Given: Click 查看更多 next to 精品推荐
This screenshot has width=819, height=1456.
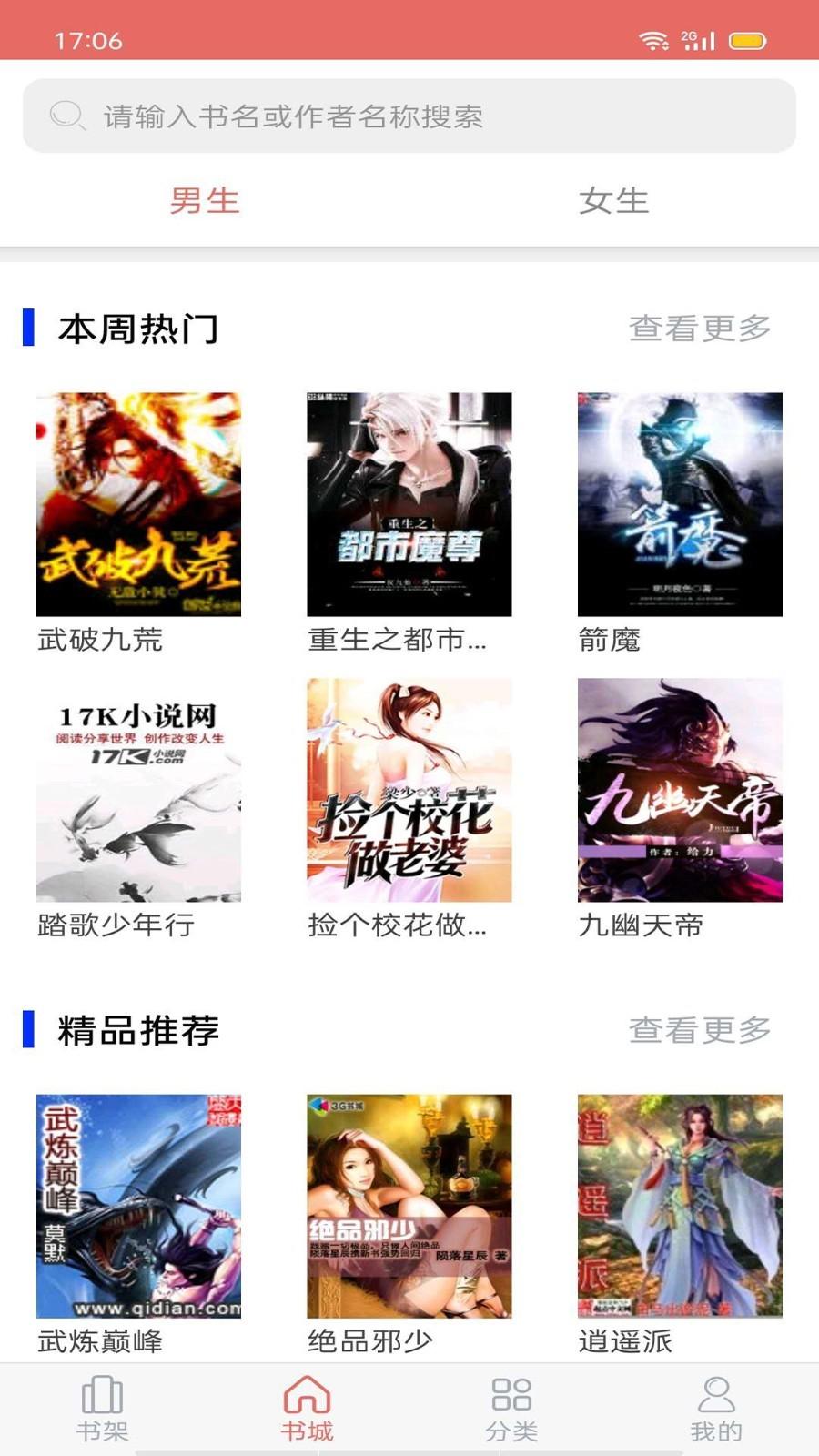Looking at the screenshot, I should pos(701,1031).
